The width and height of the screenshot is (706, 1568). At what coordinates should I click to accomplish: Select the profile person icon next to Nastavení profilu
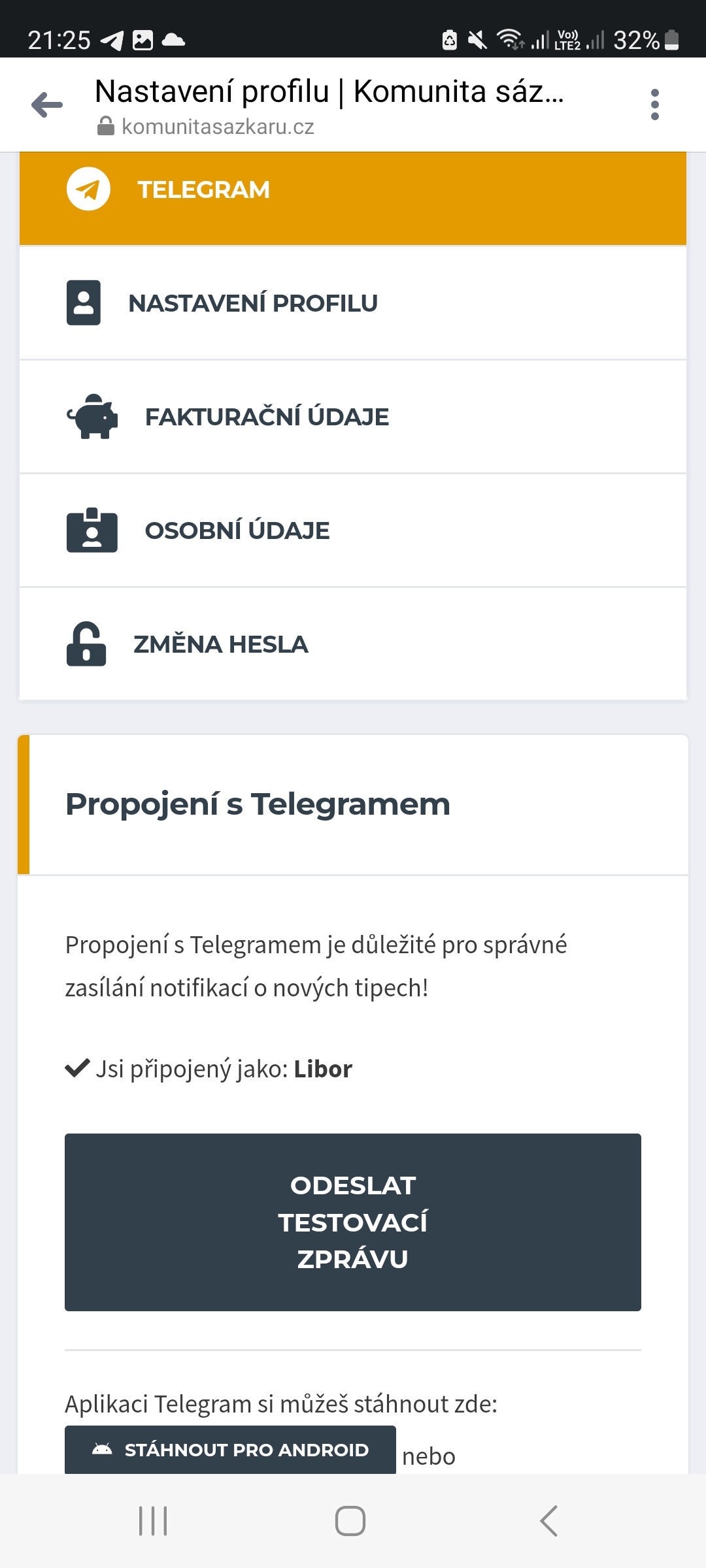(84, 302)
